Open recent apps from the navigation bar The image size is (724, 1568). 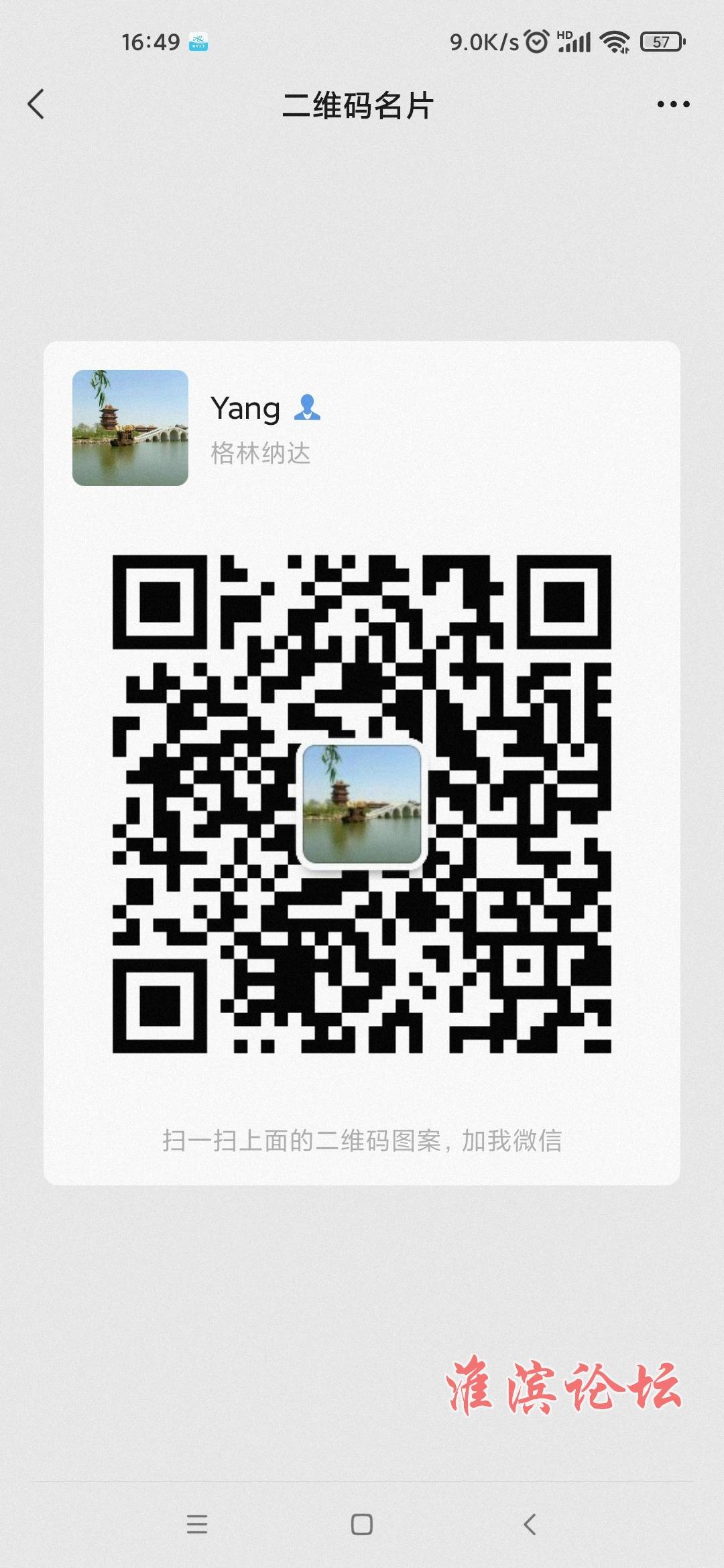click(x=196, y=1524)
